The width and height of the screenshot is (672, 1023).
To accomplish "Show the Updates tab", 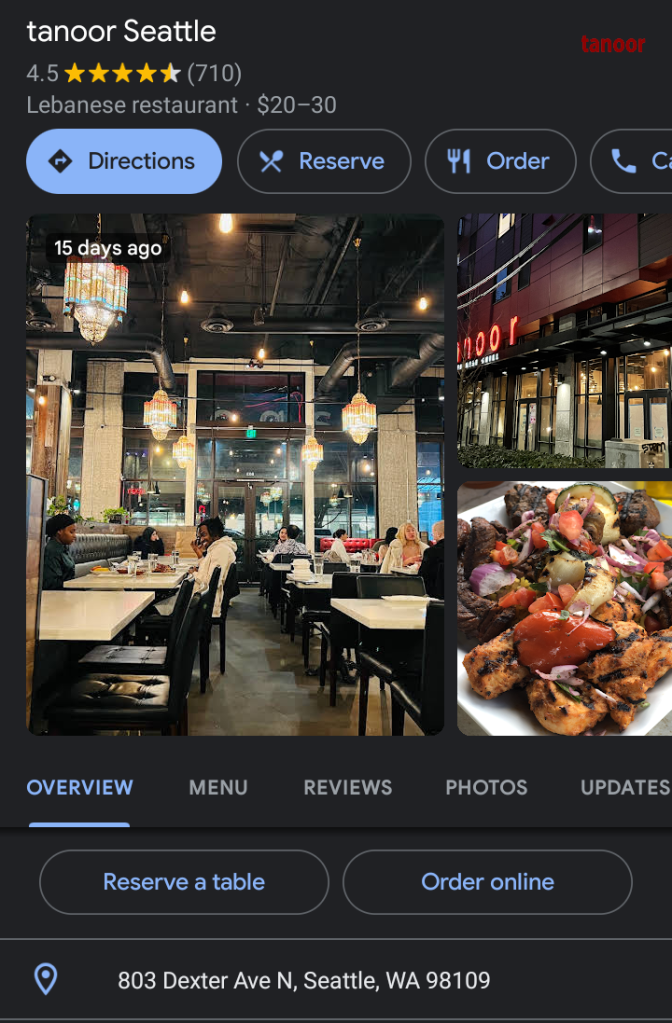I will pyautogui.click(x=625, y=787).
